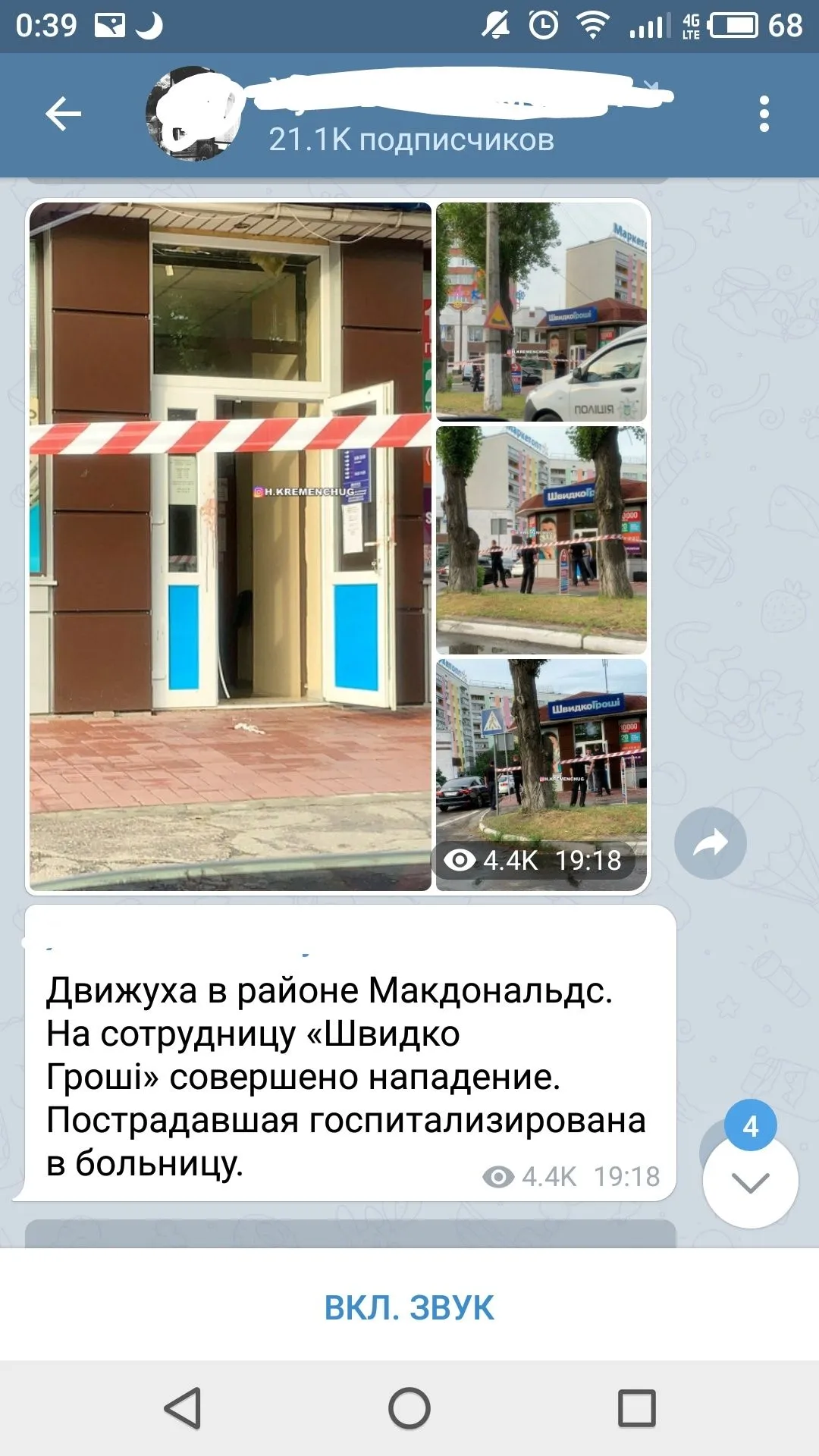Forward the photo album post
This screenshot has height=1456, width=819.
tap(711, 843)
